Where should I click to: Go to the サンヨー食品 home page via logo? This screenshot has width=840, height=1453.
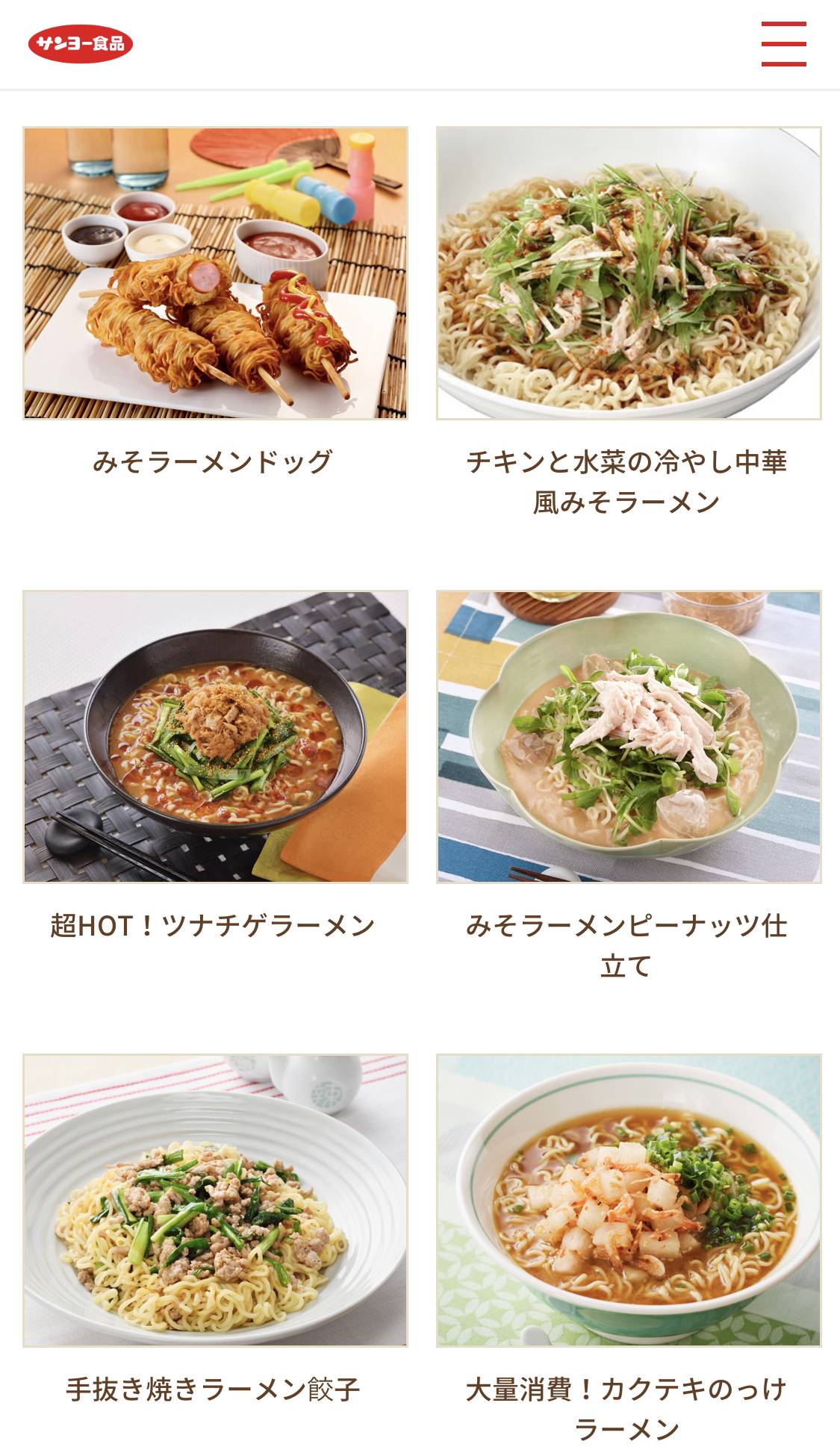[81, 45]
